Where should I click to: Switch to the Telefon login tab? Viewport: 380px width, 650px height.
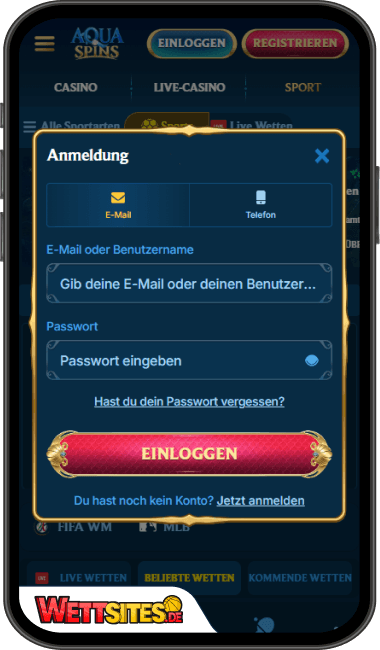click(x=261, y=205)
